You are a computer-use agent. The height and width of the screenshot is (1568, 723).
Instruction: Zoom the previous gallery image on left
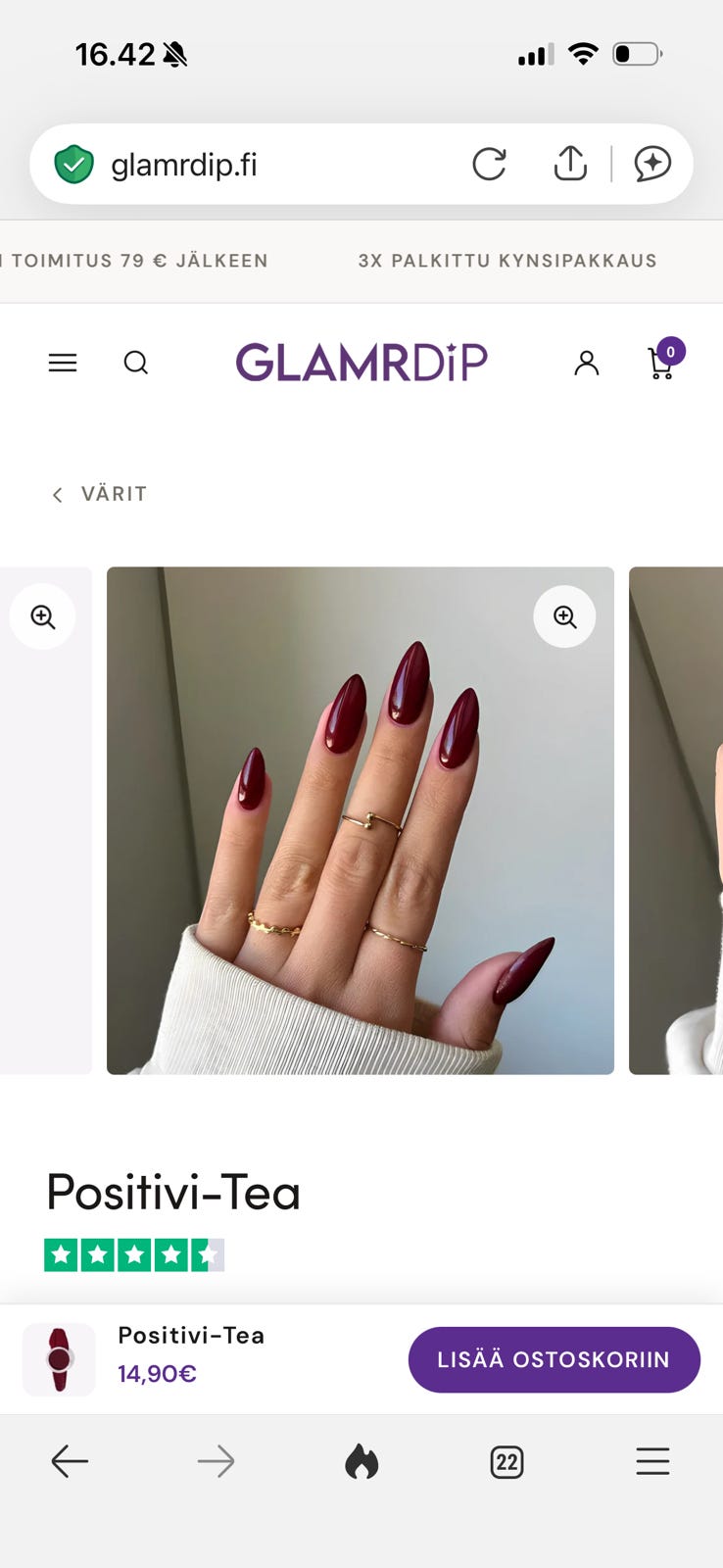[42, 616]
